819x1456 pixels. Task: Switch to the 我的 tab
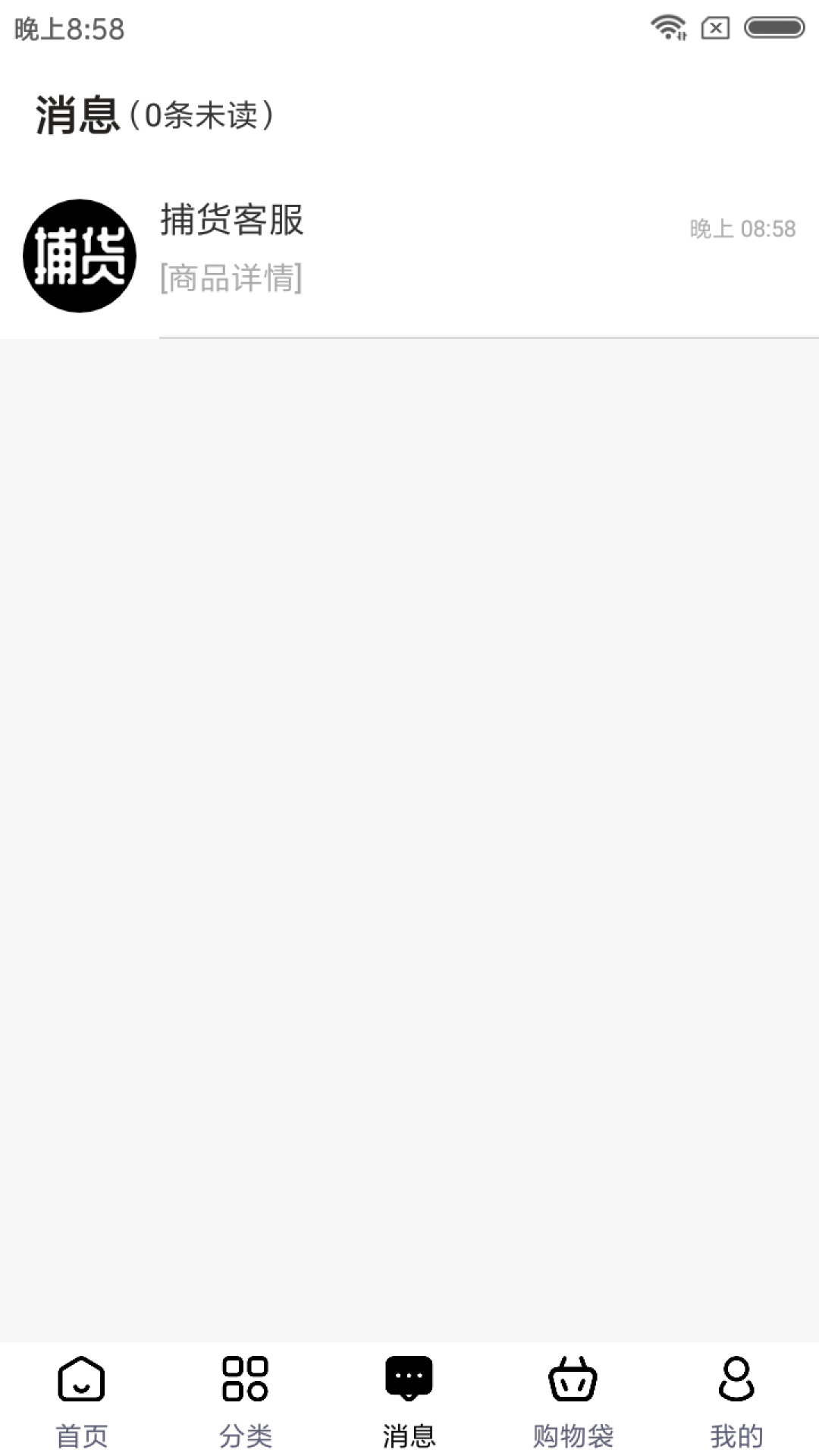(736, 1400)
